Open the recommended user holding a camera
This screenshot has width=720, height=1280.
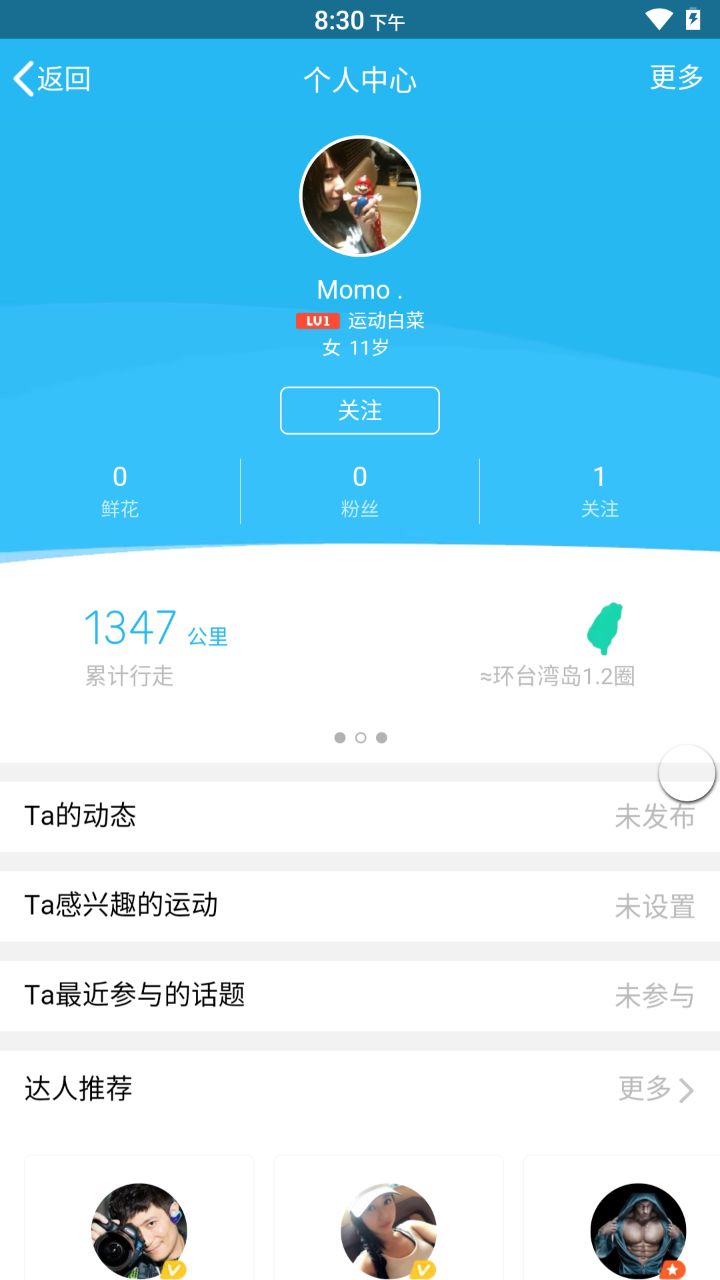(139, 1230)
